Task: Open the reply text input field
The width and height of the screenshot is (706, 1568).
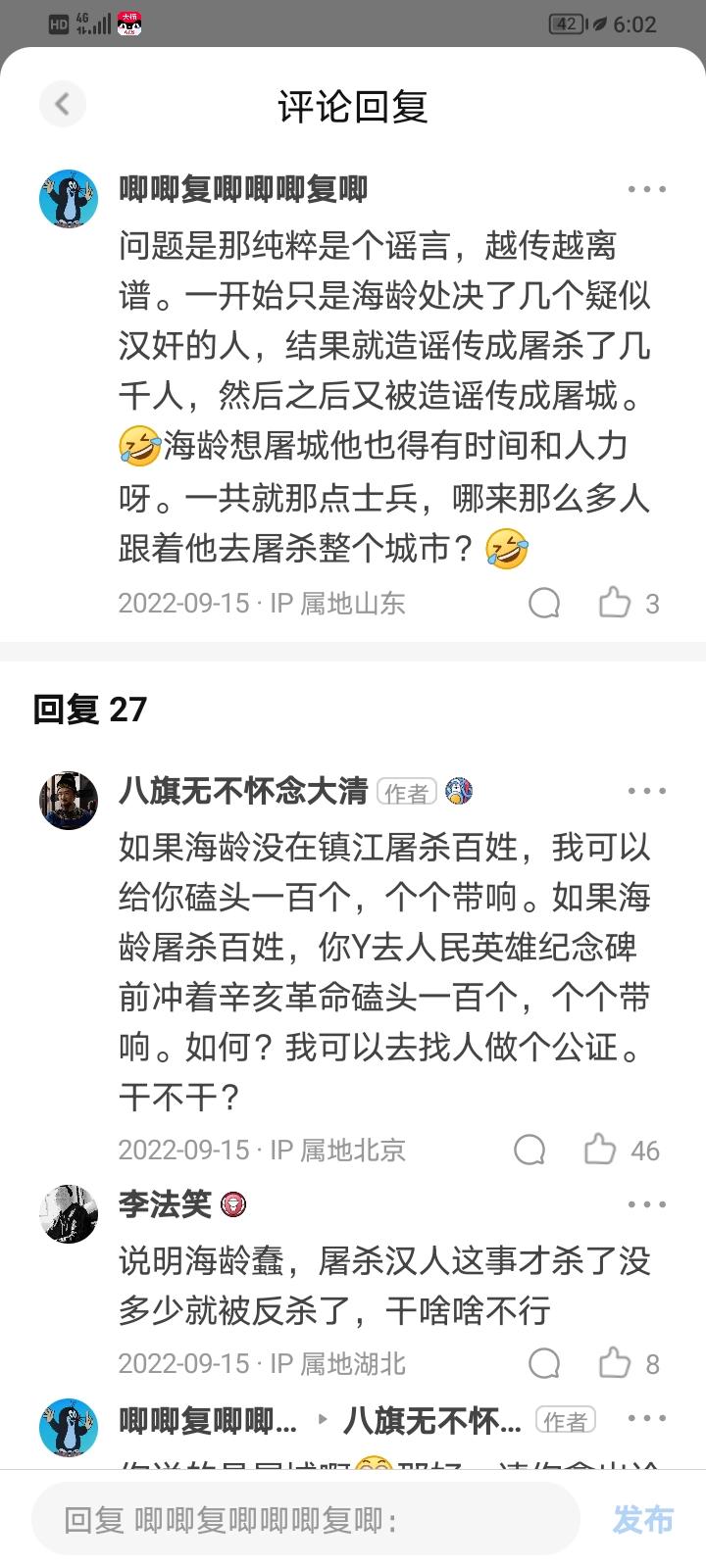Action: click(304, 1520)
